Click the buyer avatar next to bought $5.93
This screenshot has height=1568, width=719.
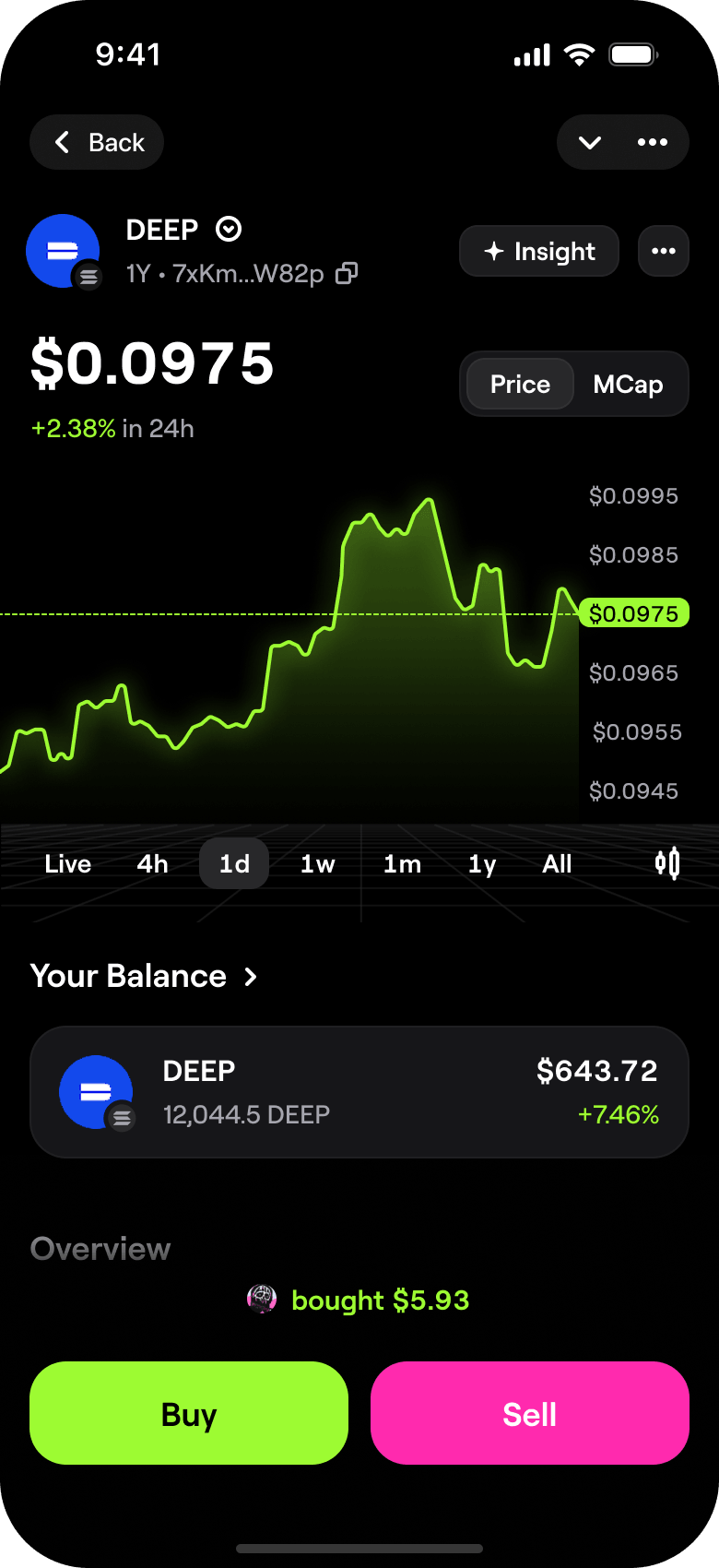(263, 1301)
